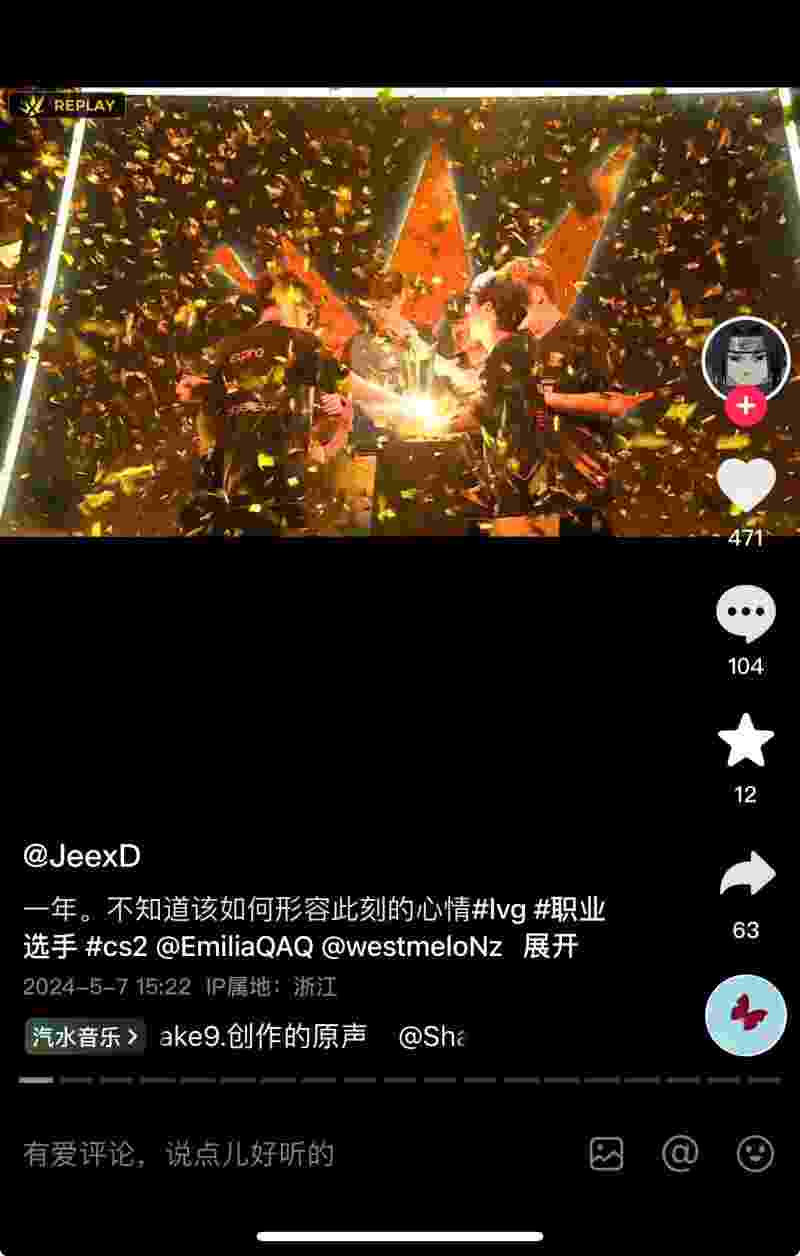This screenshot has width=800, height=1256.
Task: Like this video with the heart
Action: (x=746, y=486)
